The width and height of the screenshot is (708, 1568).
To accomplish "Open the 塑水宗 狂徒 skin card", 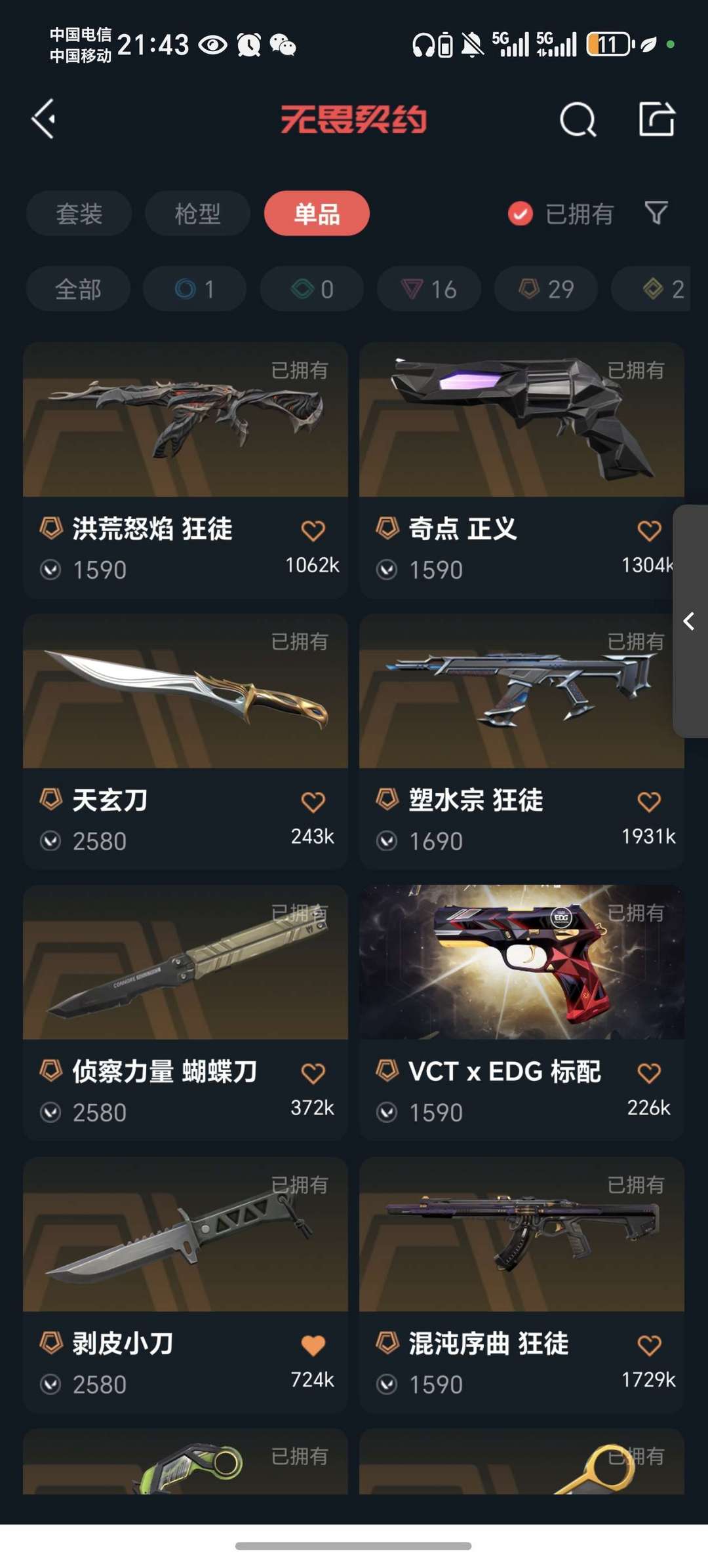I will click(x=521, y=692).
